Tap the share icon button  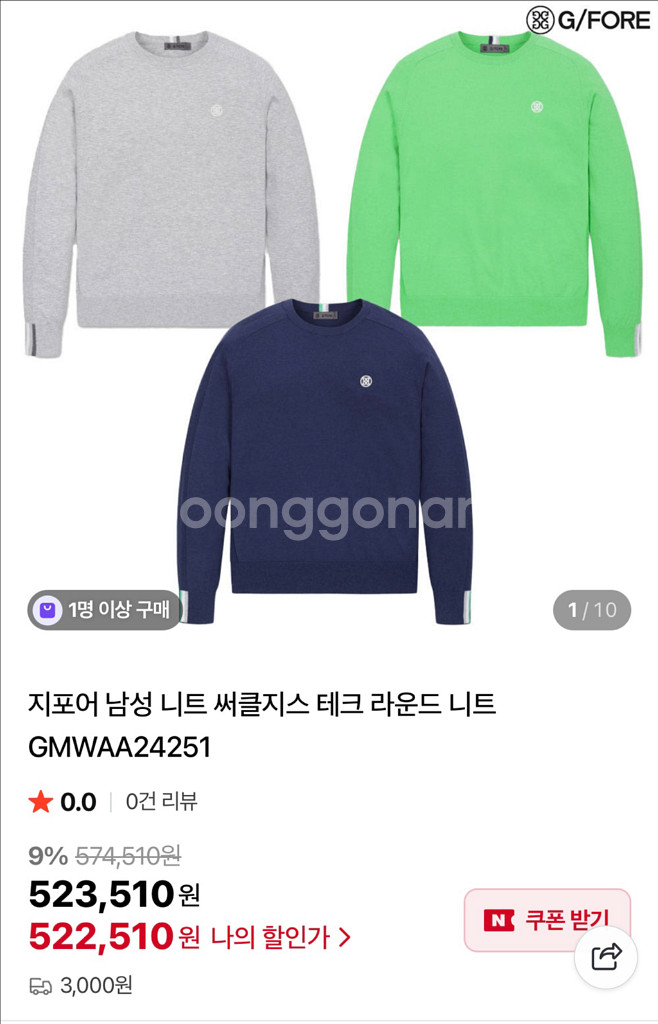click(x=606, y=957)
